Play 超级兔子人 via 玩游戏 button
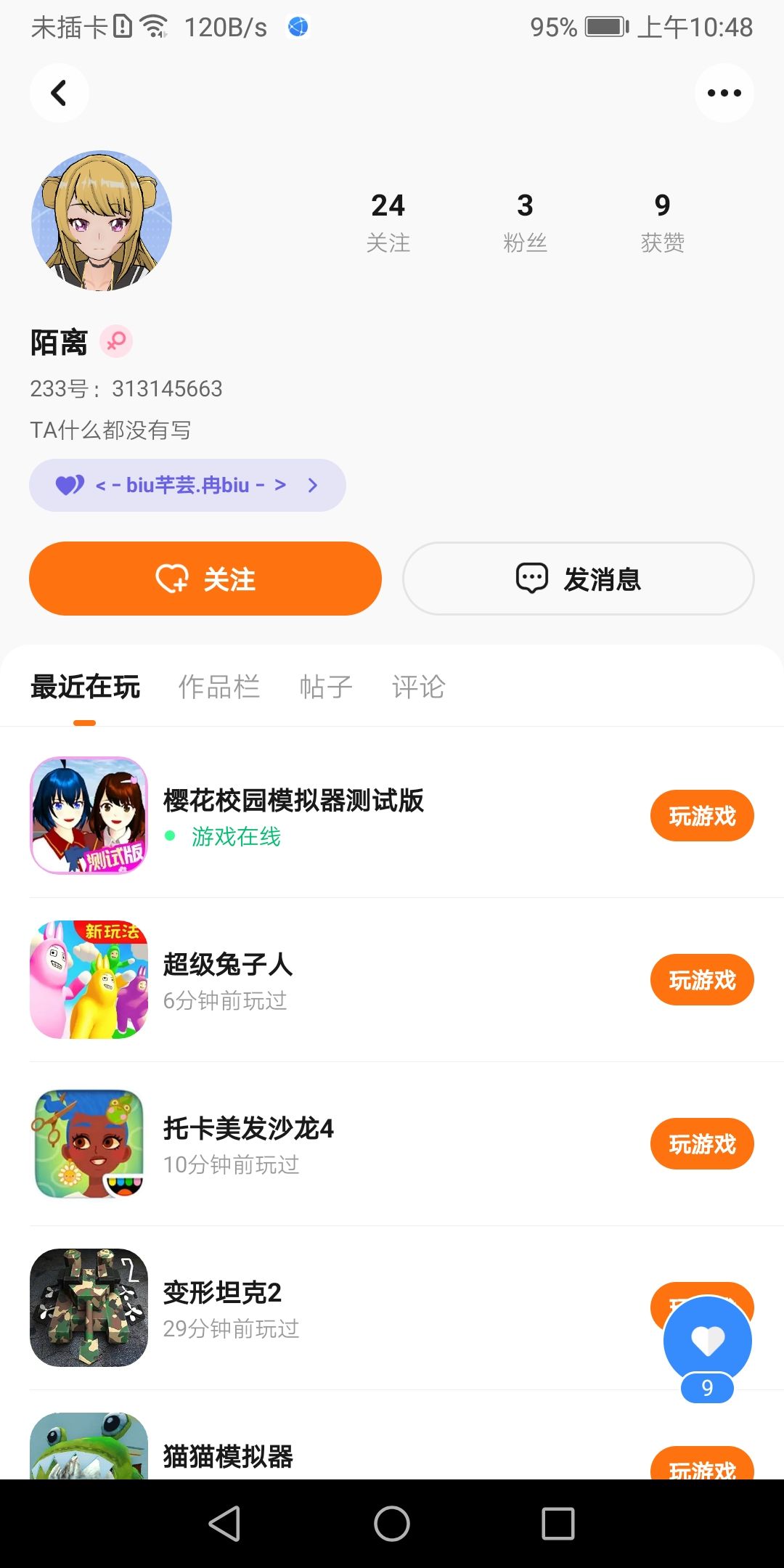Screen dimensions: 784x1568 coord(701,980)
